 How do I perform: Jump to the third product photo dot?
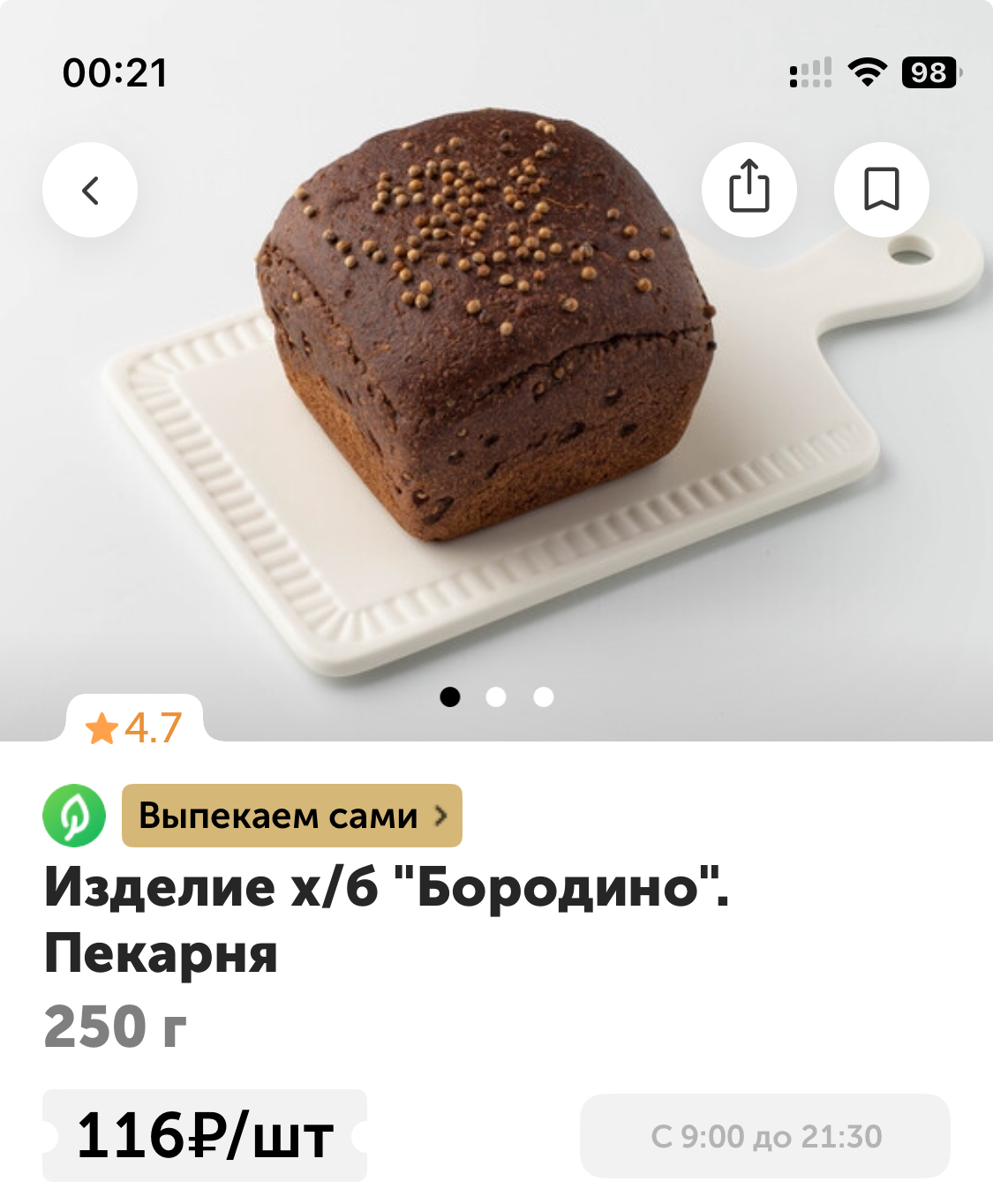pos(544,697)
